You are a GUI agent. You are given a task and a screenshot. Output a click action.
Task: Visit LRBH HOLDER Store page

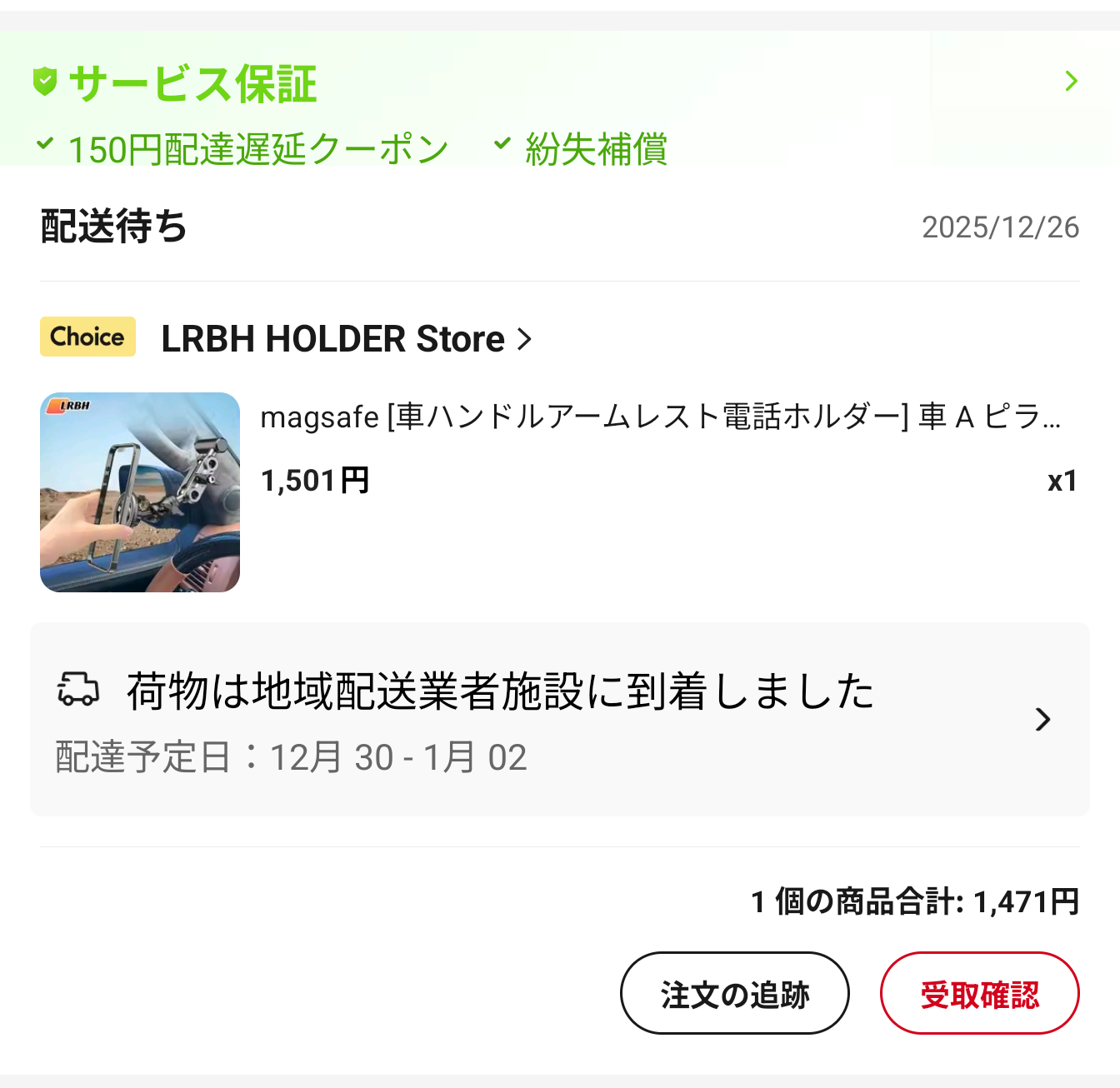tap(345, 339)
